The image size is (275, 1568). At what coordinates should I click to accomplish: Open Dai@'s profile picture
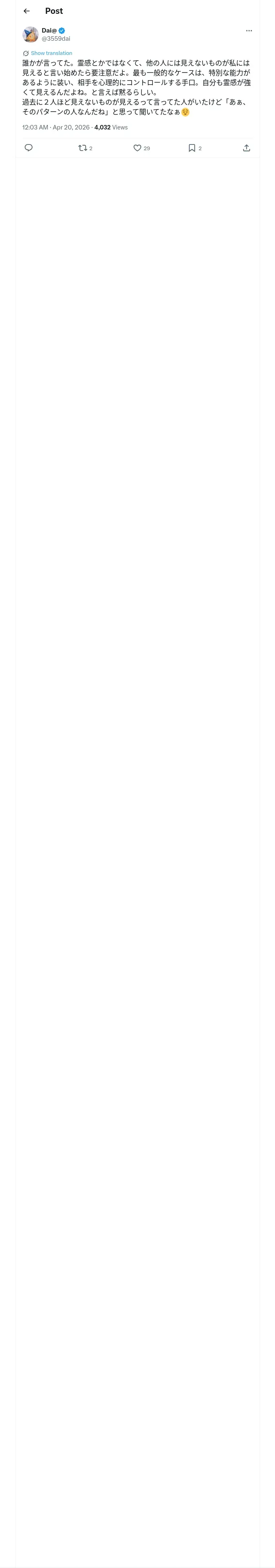tap(31, 34)
